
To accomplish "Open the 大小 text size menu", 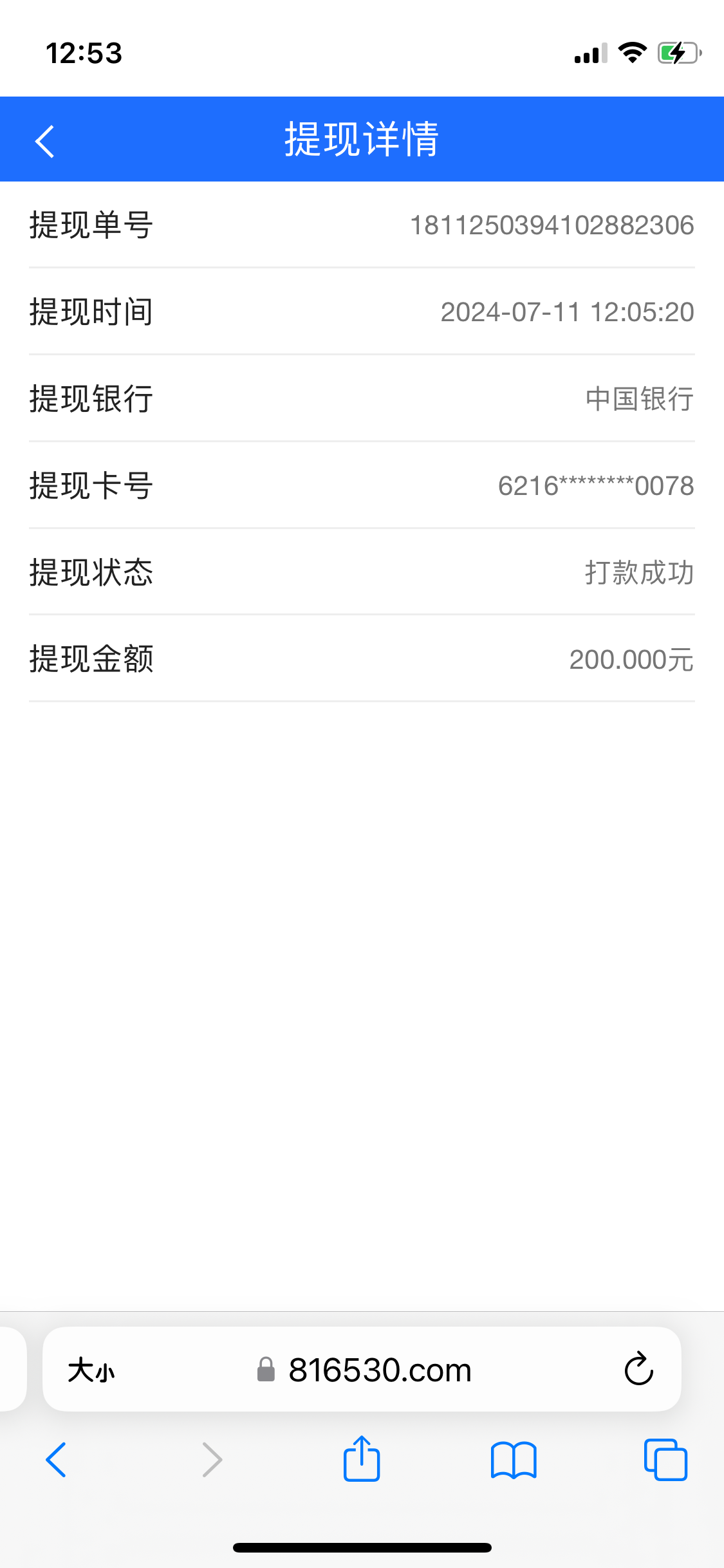I will pyautogui.click(x=91, y=1370).
